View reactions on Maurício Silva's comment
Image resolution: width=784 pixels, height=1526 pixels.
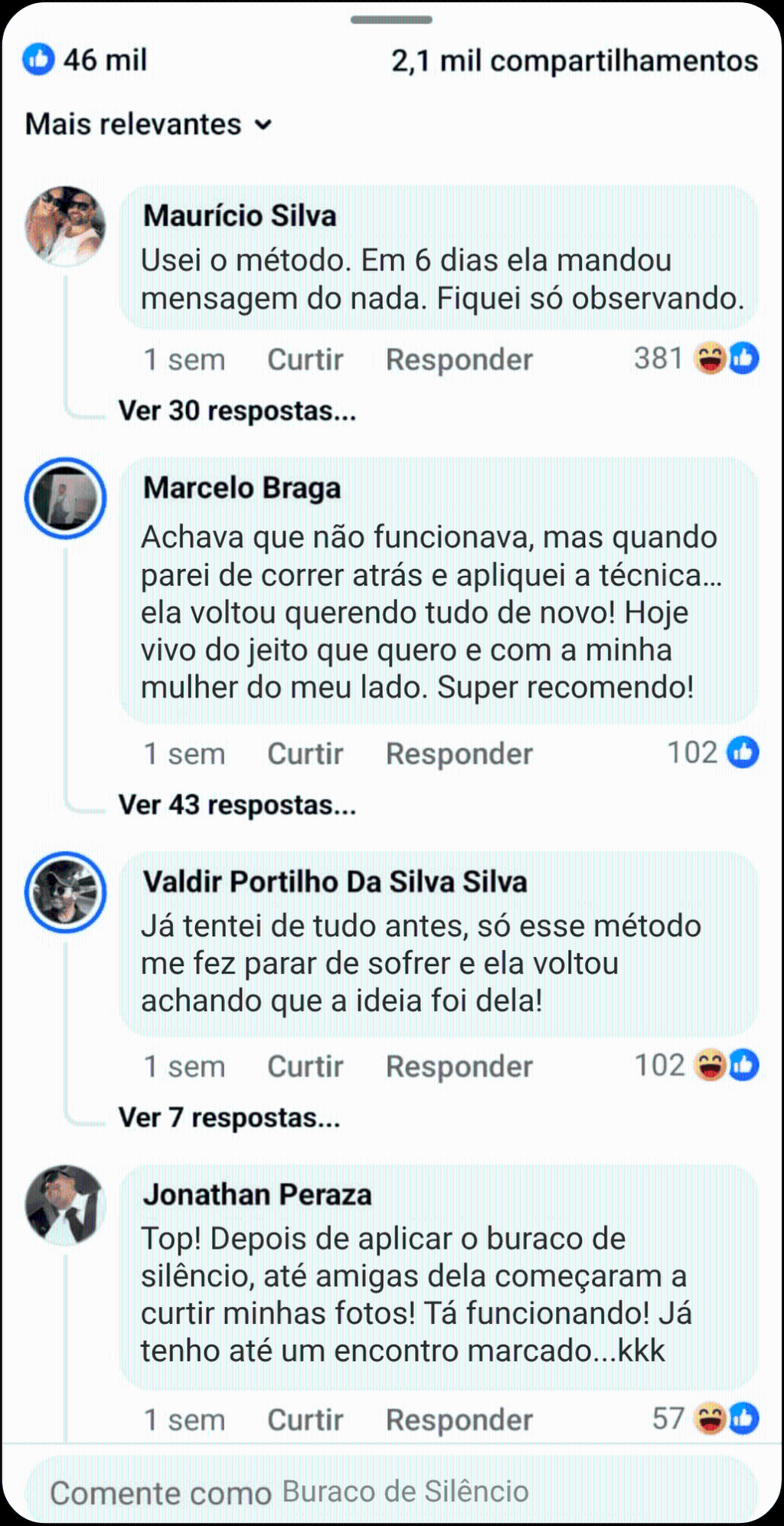coord(697,359)
